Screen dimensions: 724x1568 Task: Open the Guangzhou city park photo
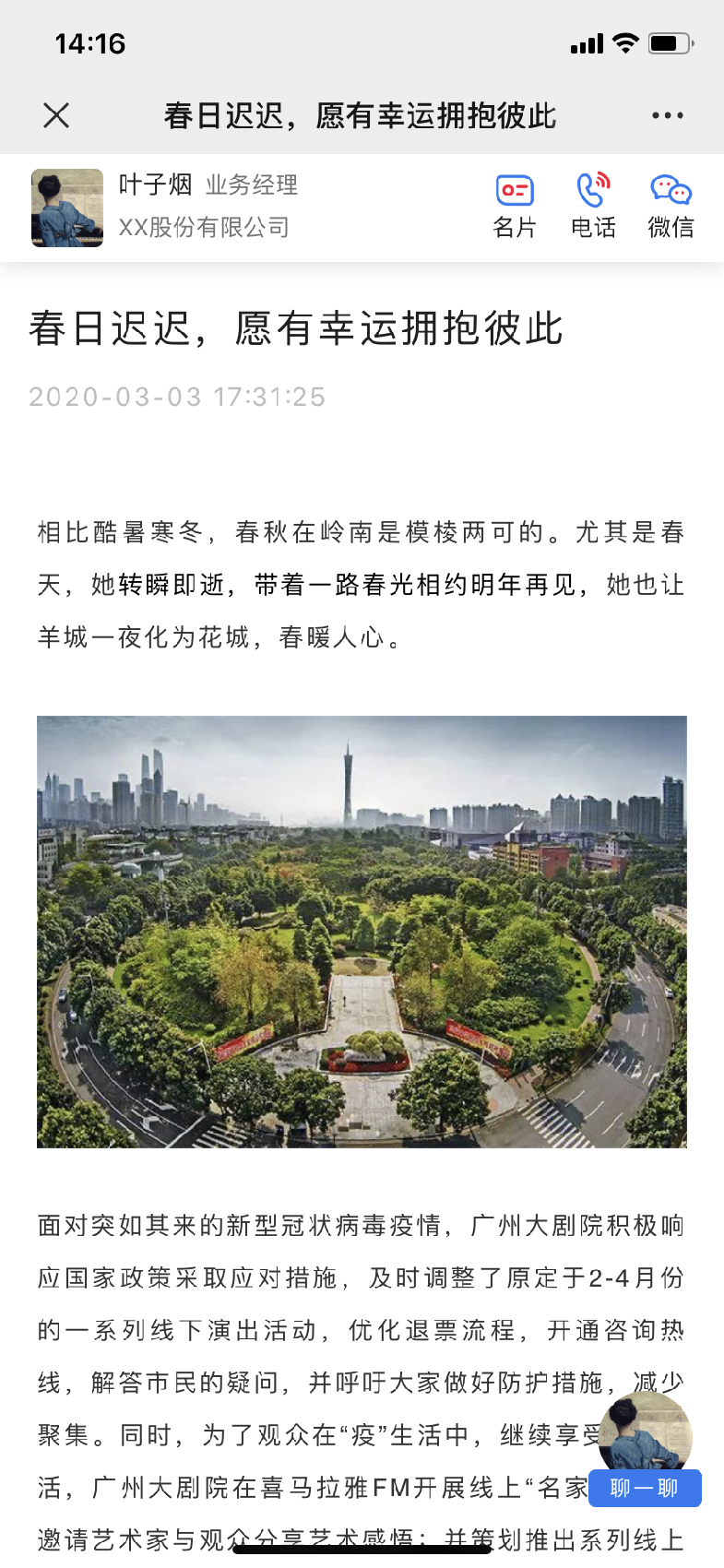(x=362, y=932)
